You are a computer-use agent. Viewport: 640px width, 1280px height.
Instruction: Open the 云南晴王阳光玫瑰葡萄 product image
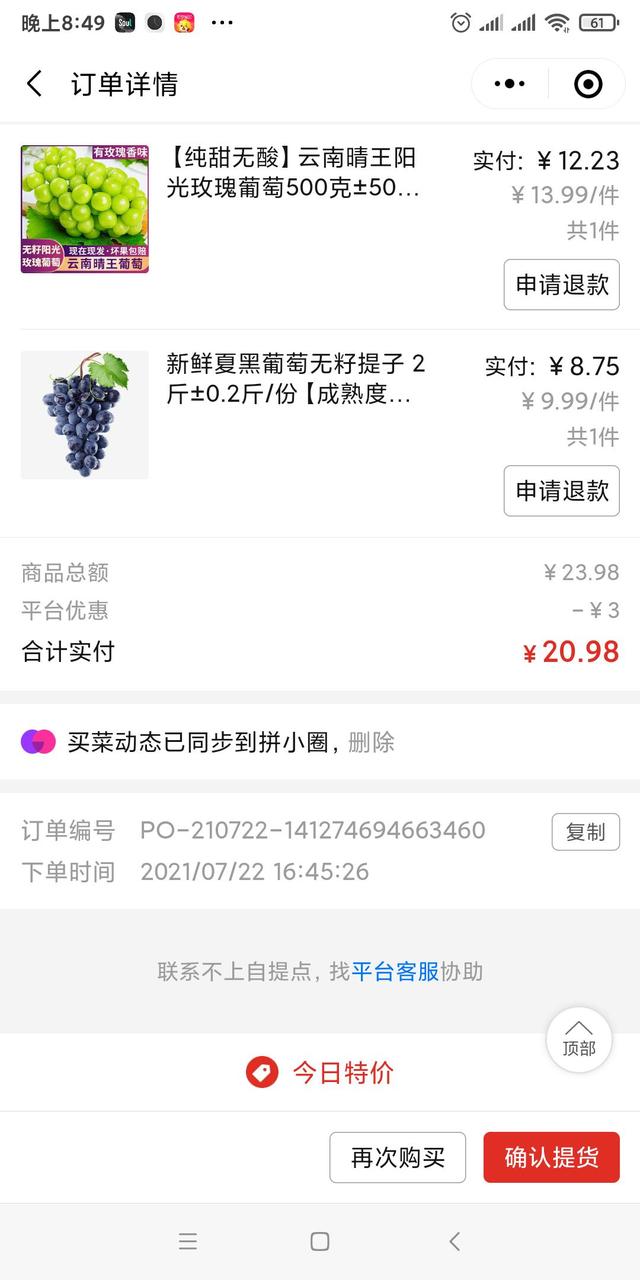point(85,209)
